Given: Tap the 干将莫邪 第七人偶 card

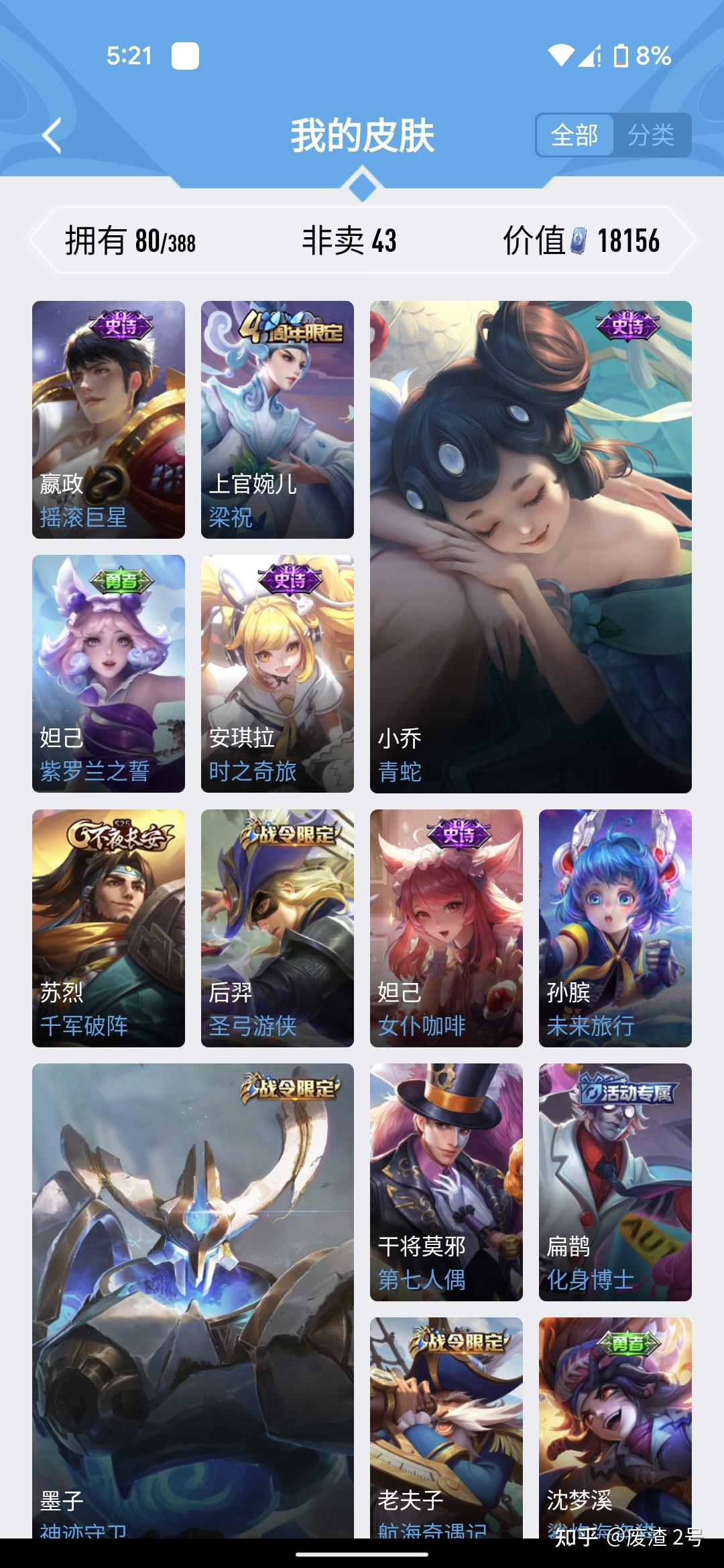Looking at the screenshot, I should (446, 1182).
